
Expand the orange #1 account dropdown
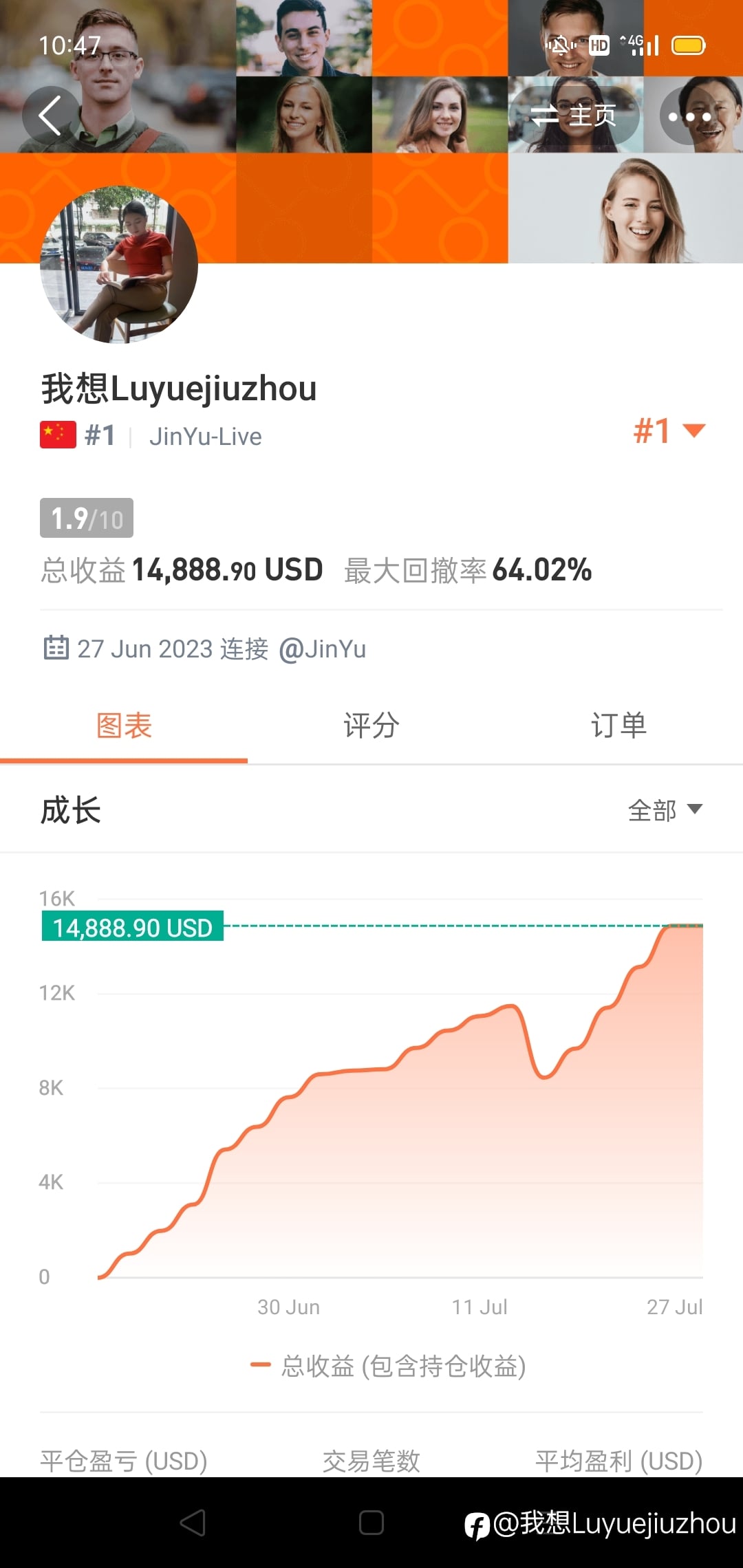click(669, 431)
